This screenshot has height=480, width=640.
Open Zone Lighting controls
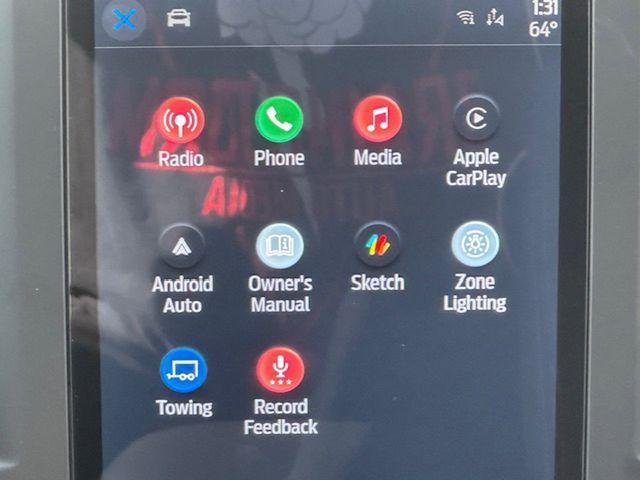pyautogui.click(x=475, y=245)
